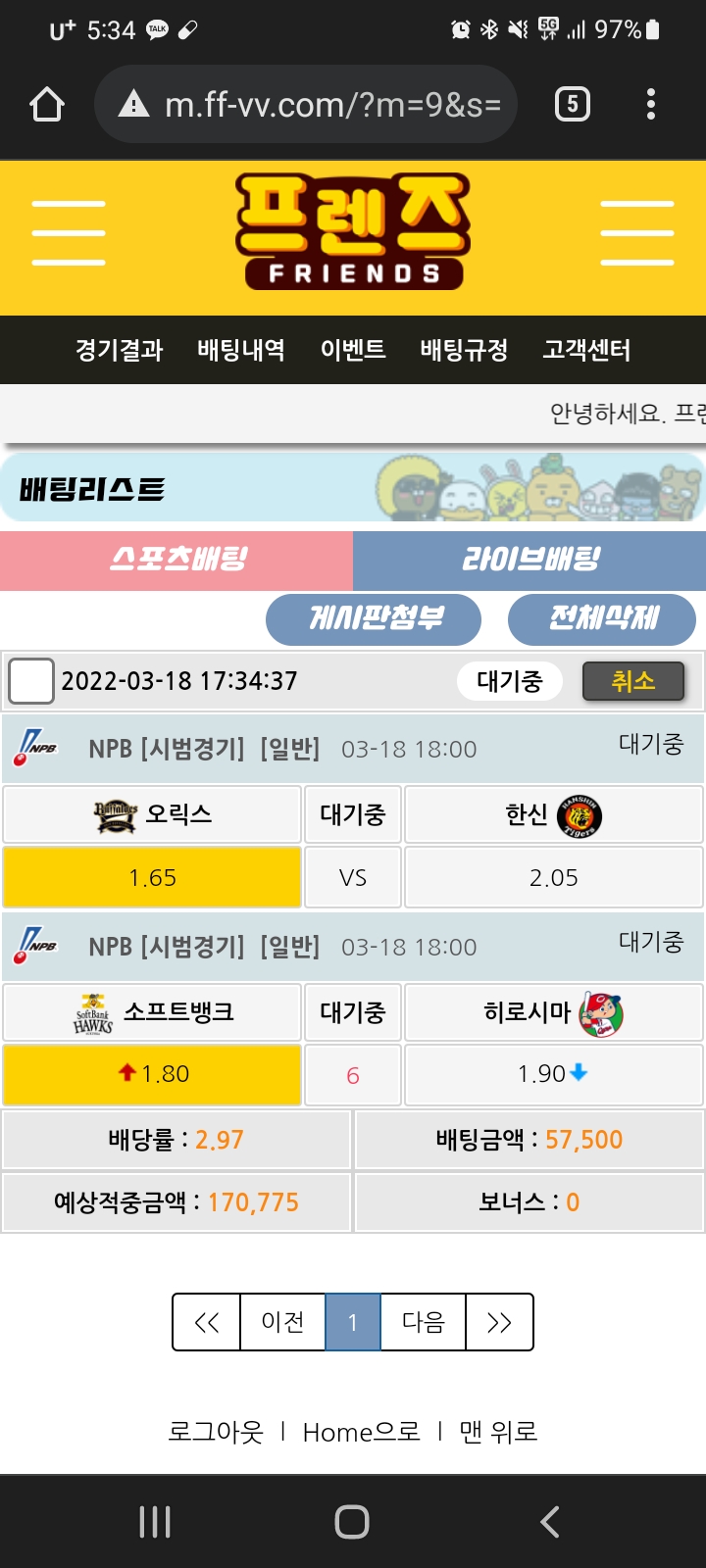Screen dimensions: 706x1568
Task: Go to 다음 page
Action: coord(423,1322)
